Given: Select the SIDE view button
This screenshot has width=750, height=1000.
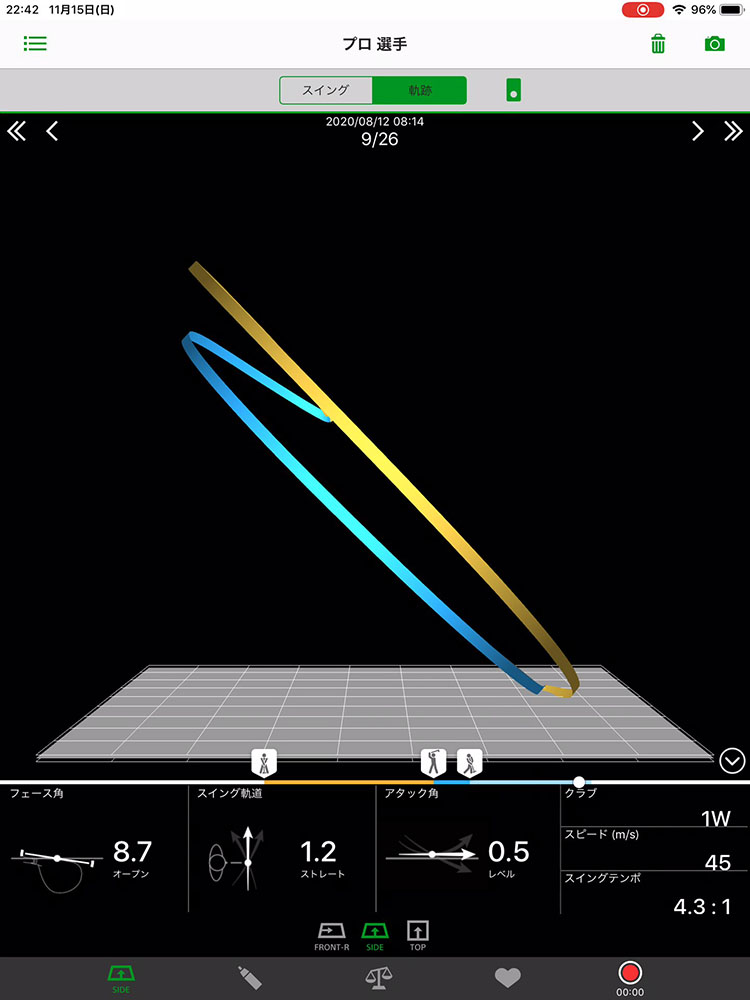Looking at the screenshot, I should (375, 935).
